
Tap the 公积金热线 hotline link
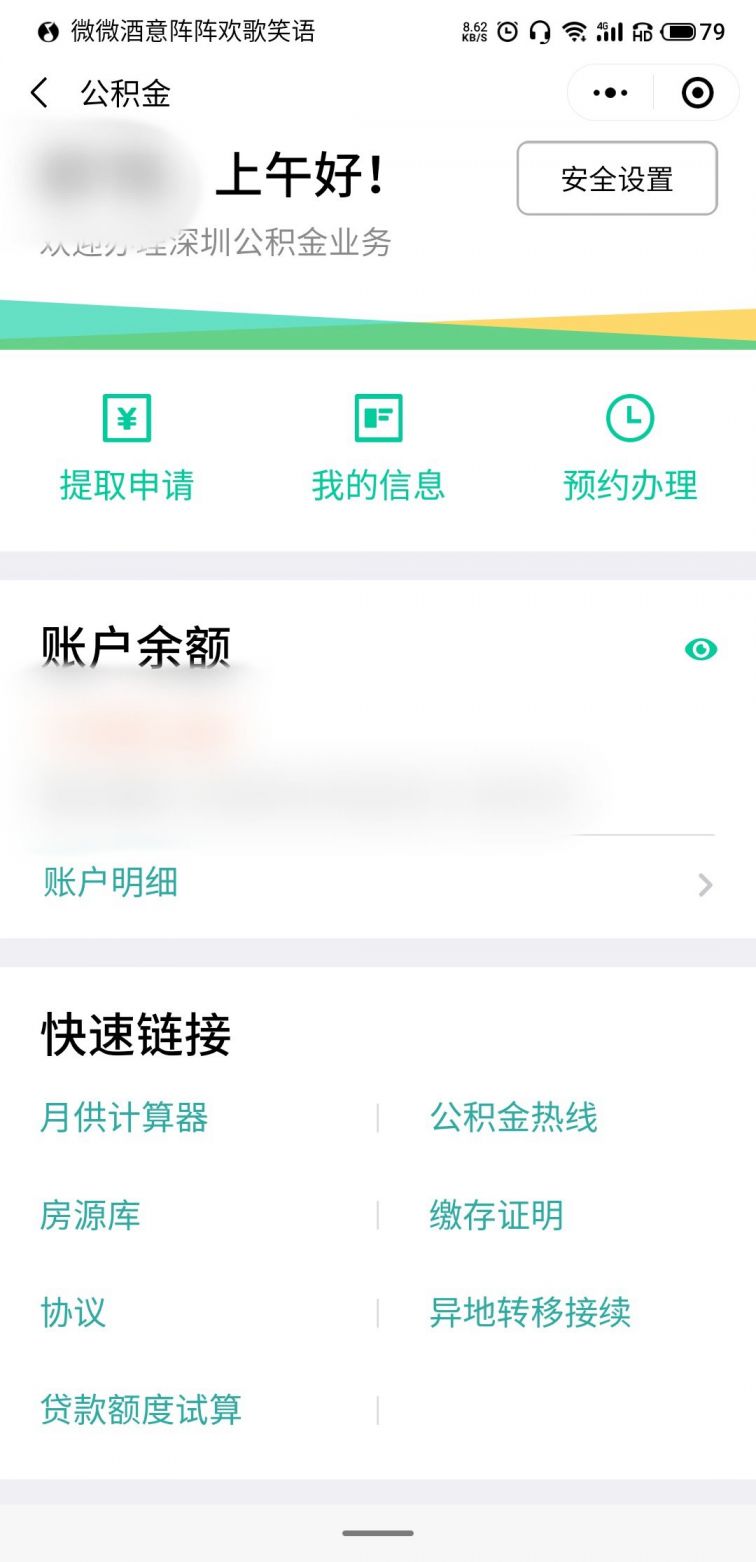click(x=513, y=1117)
